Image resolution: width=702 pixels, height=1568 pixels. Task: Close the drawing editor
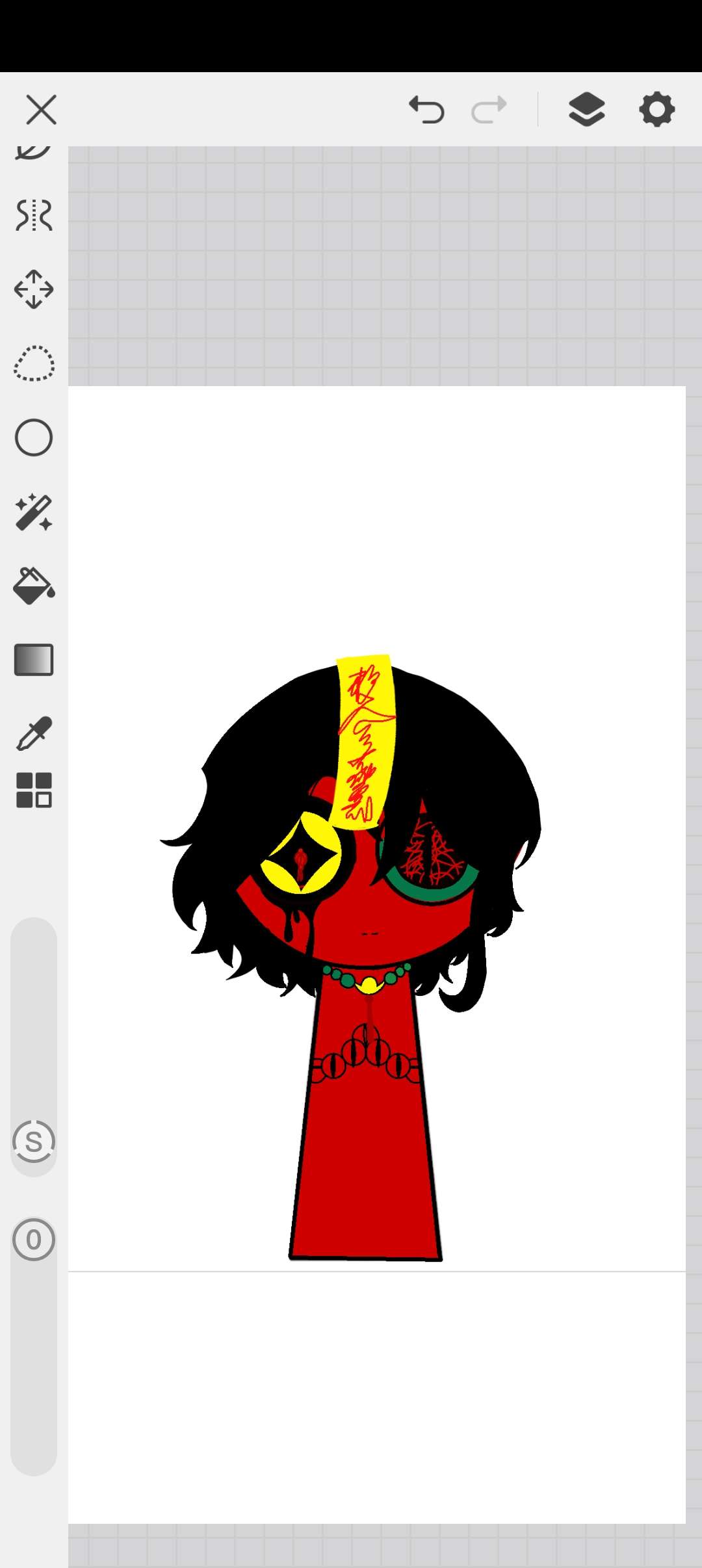(x=41, y=109)
